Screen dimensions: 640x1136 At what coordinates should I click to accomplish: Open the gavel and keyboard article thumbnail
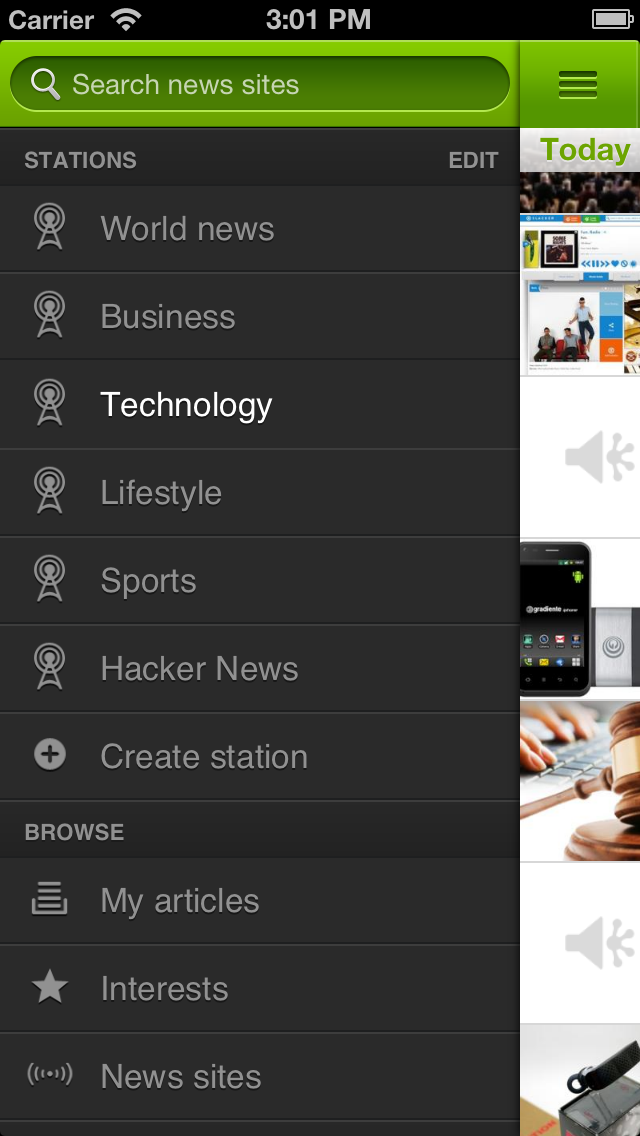580,780
